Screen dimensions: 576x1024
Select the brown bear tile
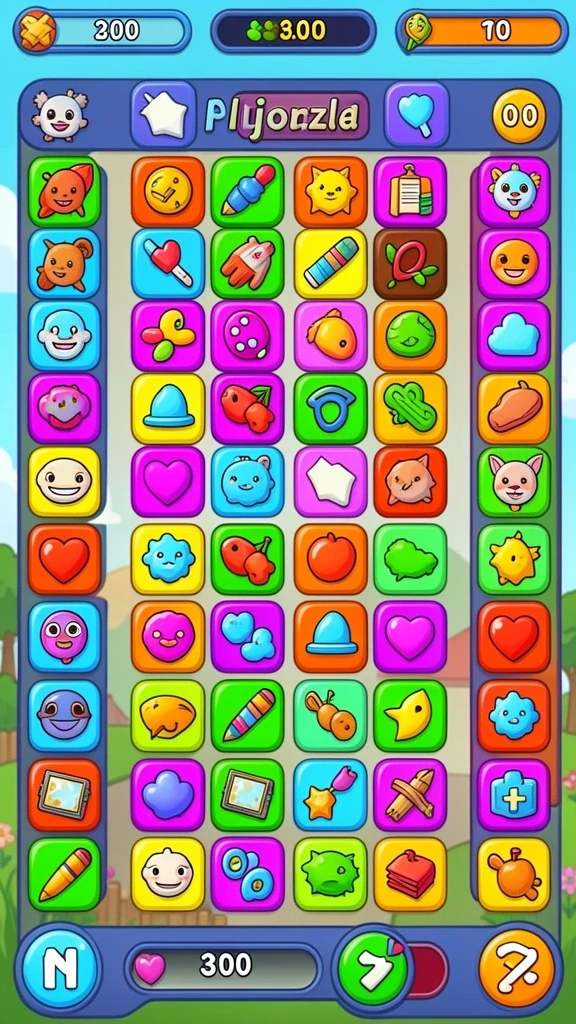pos(64,264)
